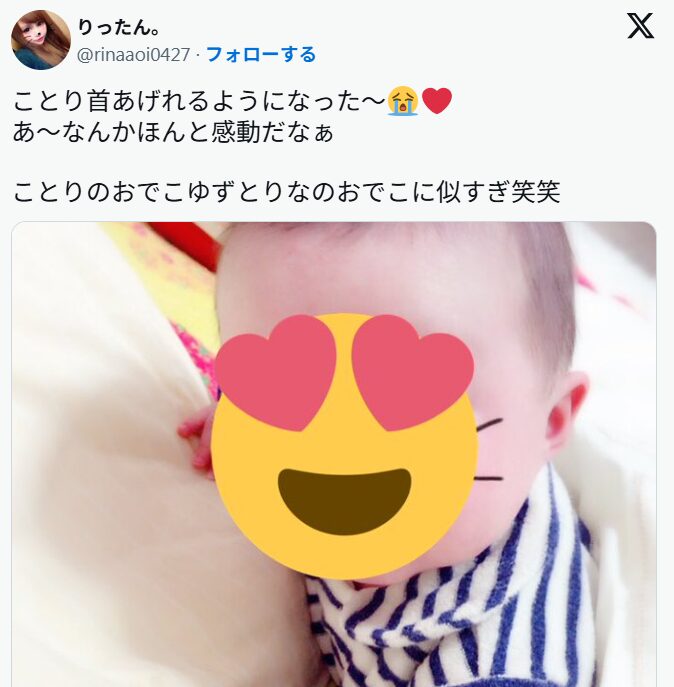Open りったん。's profile picture
The width and height of the screenshot is (674, 687).
[x=41, y=40]
